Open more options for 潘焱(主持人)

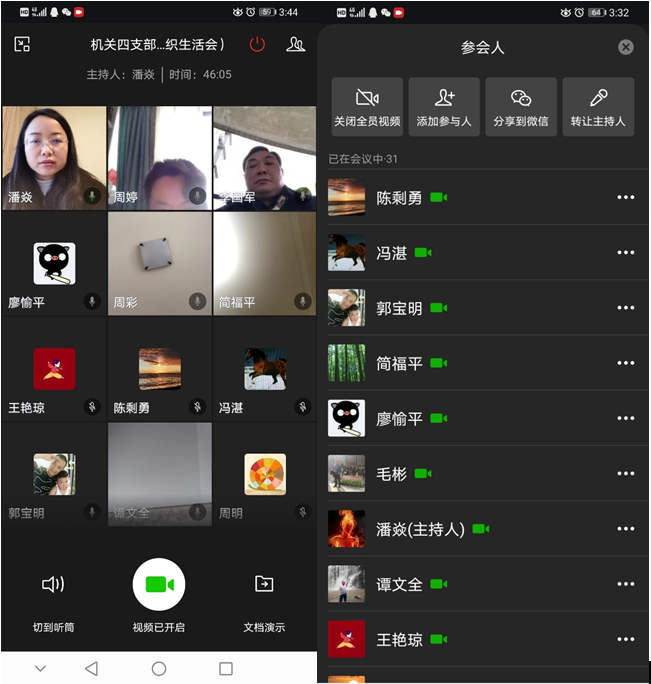coord(626,529)
